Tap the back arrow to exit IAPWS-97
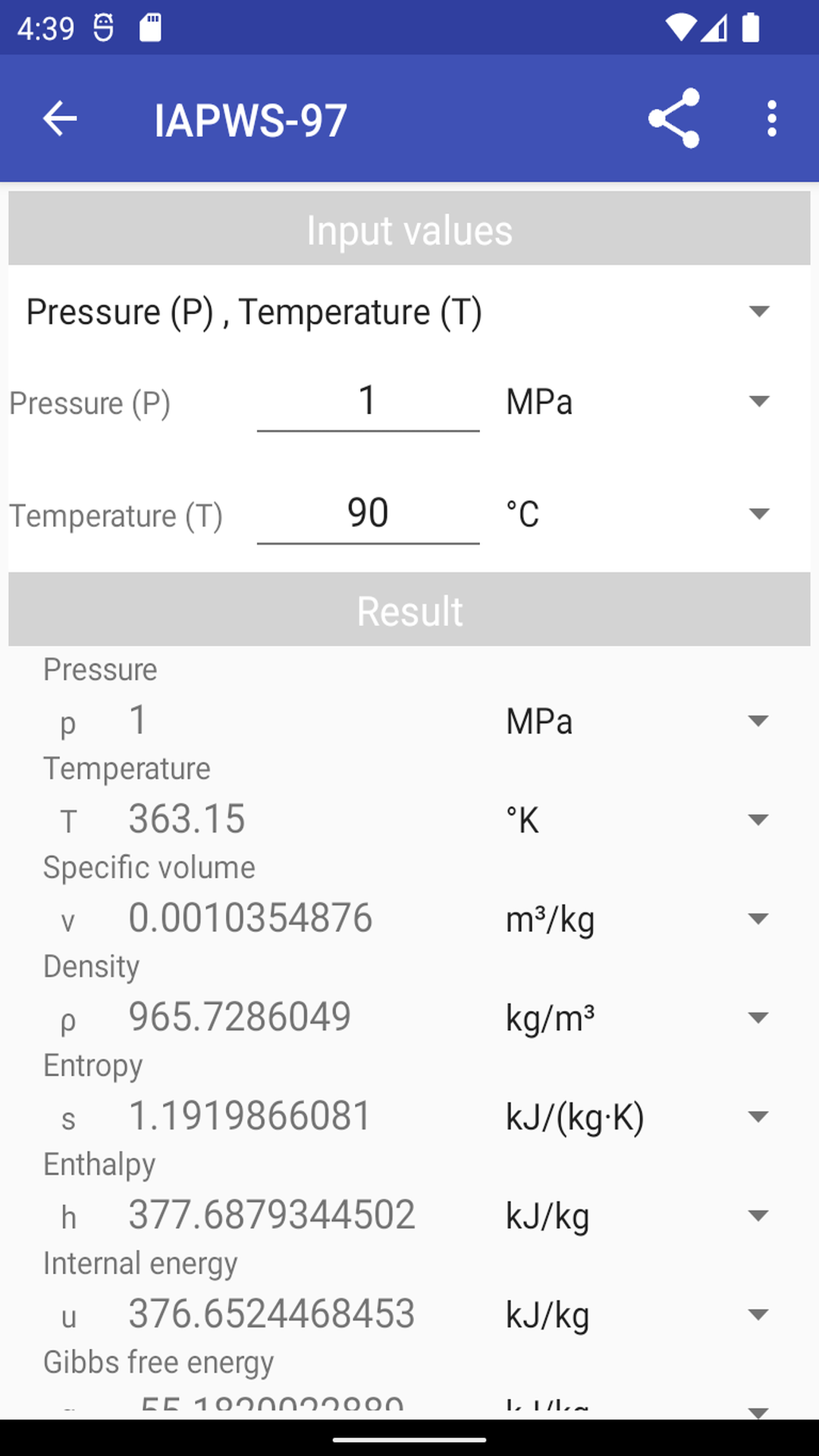 click(58, 118)
